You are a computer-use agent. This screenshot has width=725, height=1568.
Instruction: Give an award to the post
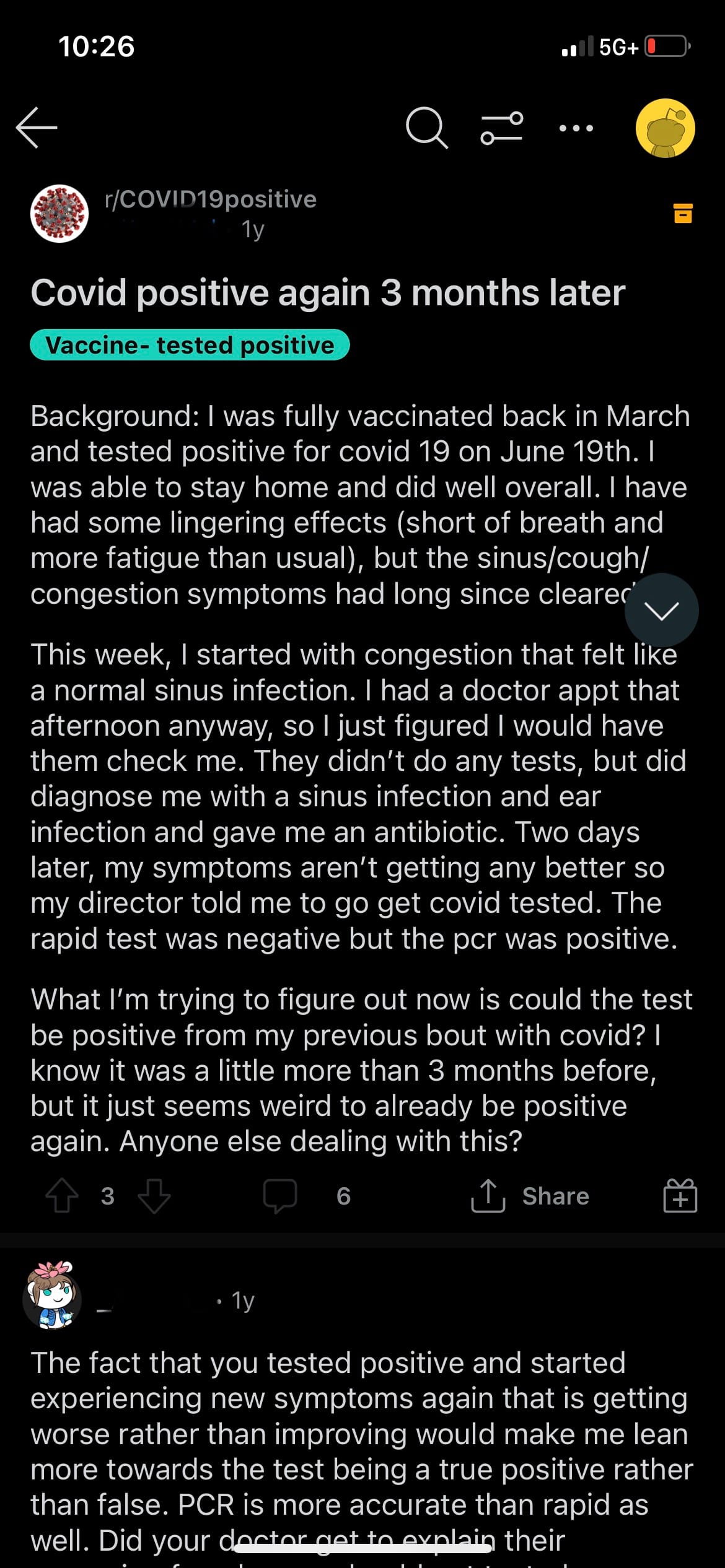(x=680, y=1195)
